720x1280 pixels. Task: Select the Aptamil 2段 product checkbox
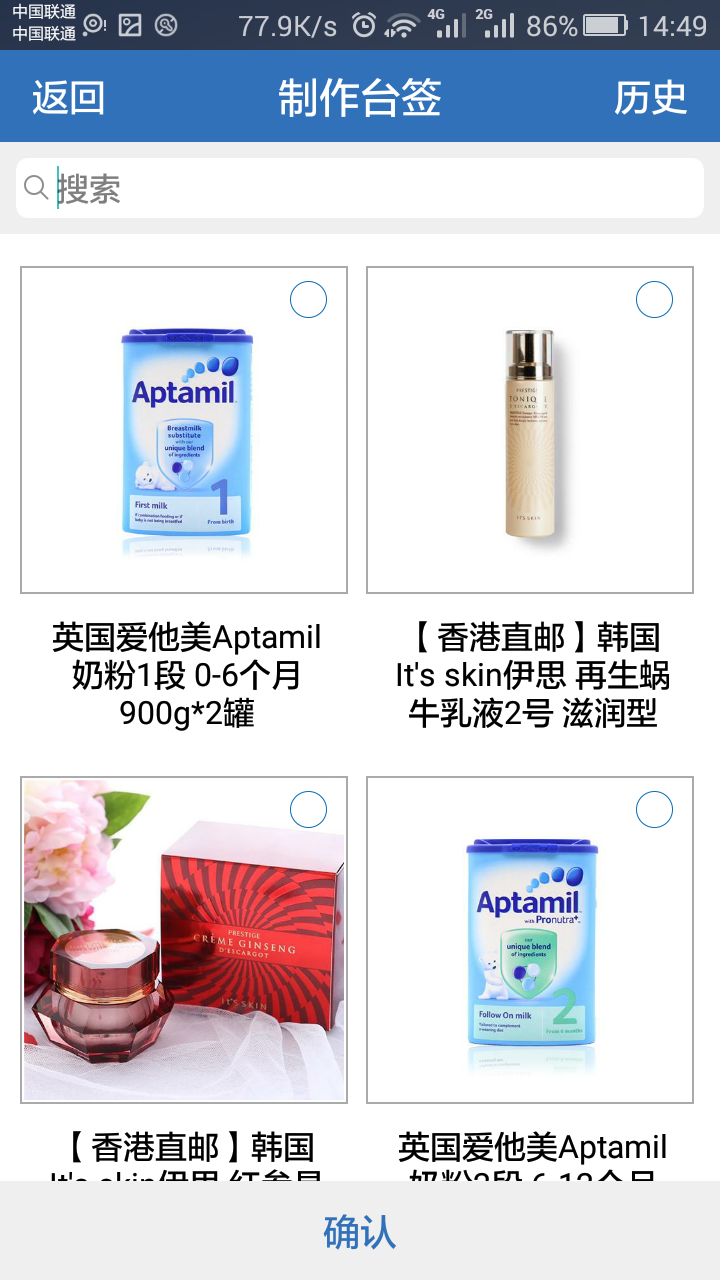[654, 809]
